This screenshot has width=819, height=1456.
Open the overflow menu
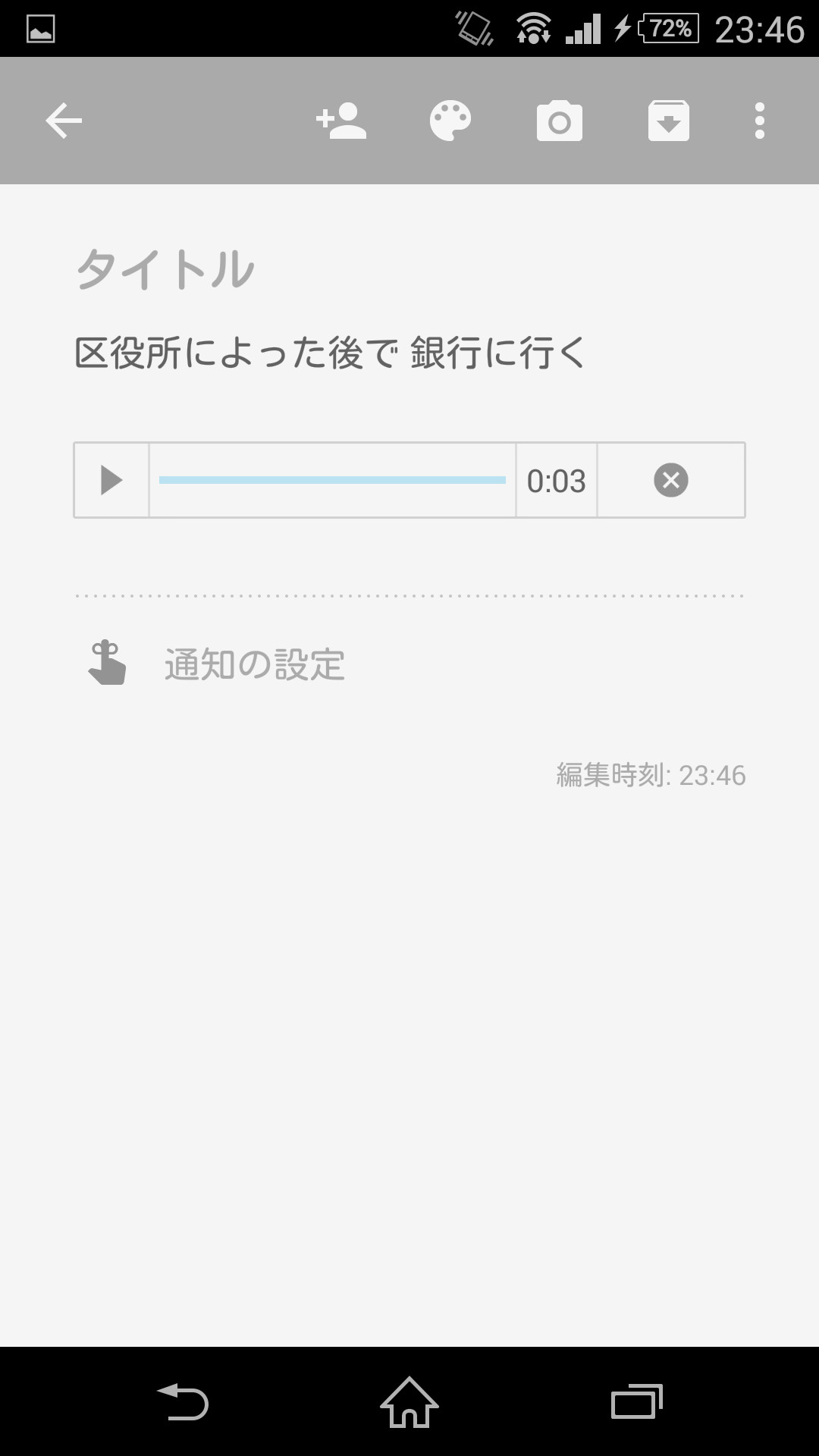pyautogui.click(x=758, y=120)
